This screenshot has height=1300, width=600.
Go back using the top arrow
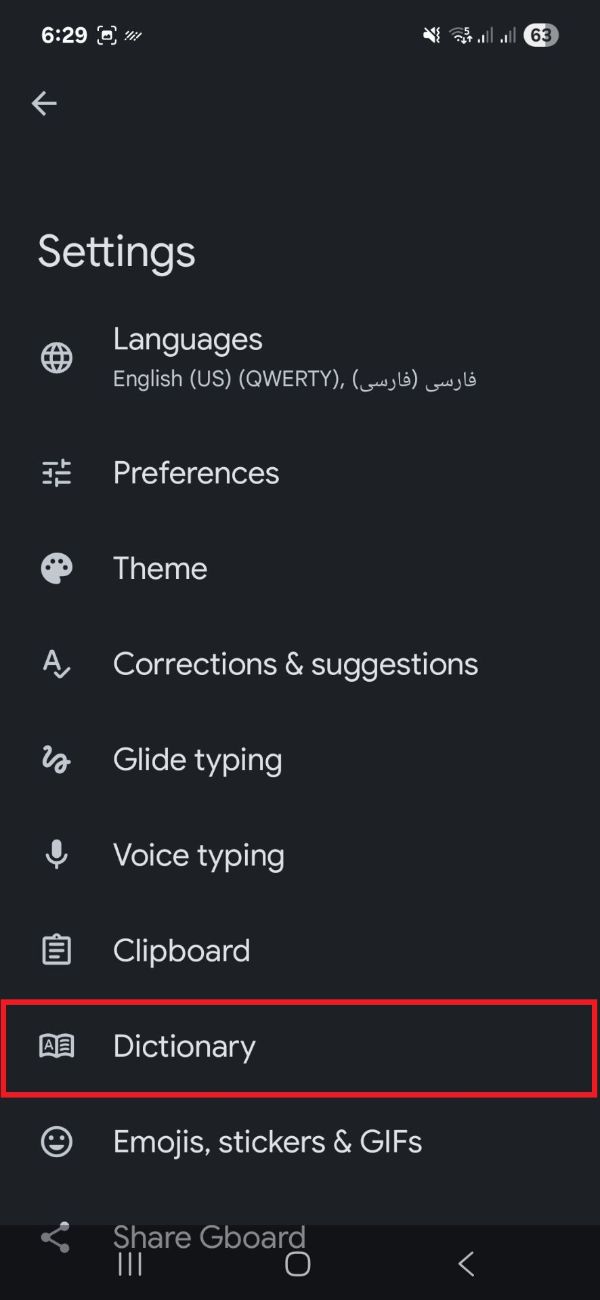click(x=44, y=103)
